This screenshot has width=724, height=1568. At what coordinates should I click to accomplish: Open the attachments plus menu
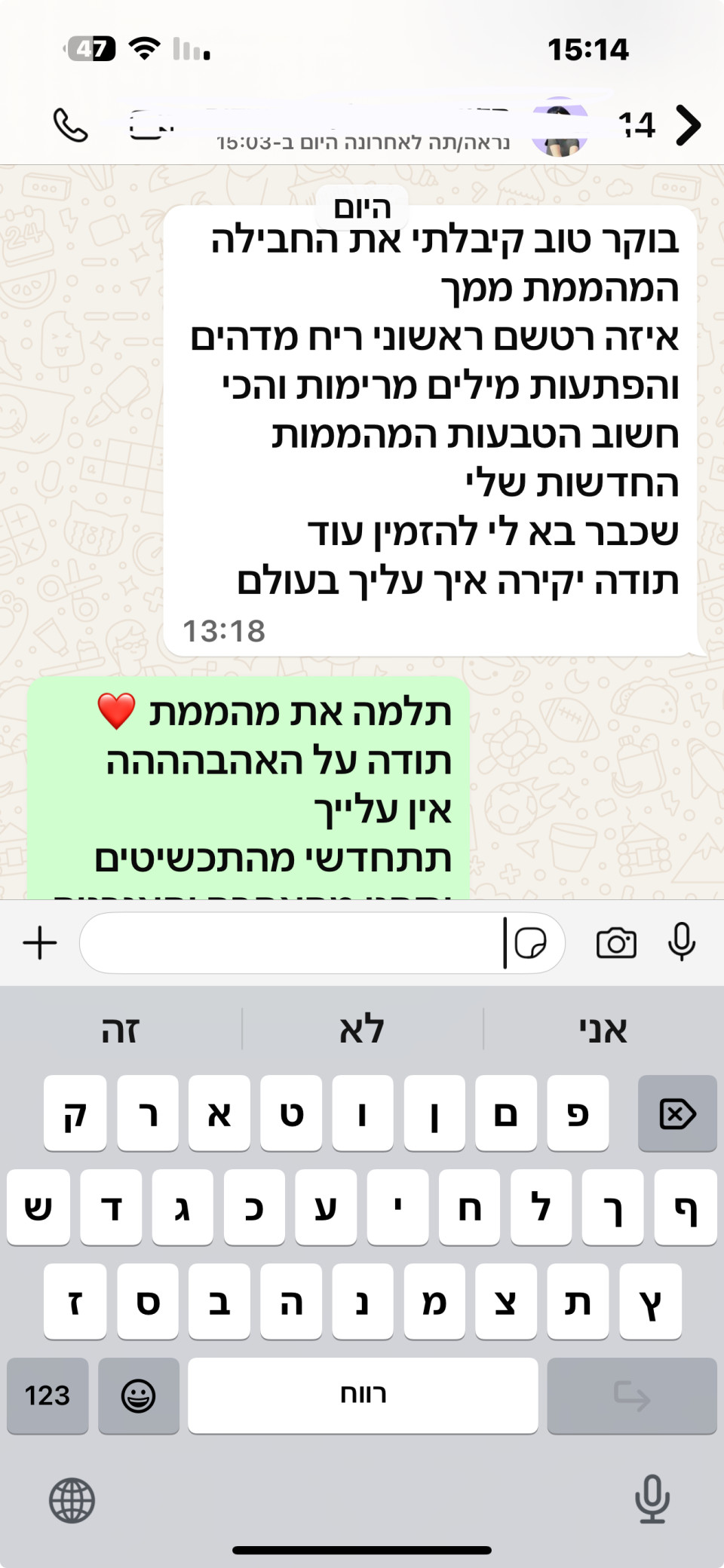pos(40,943)
